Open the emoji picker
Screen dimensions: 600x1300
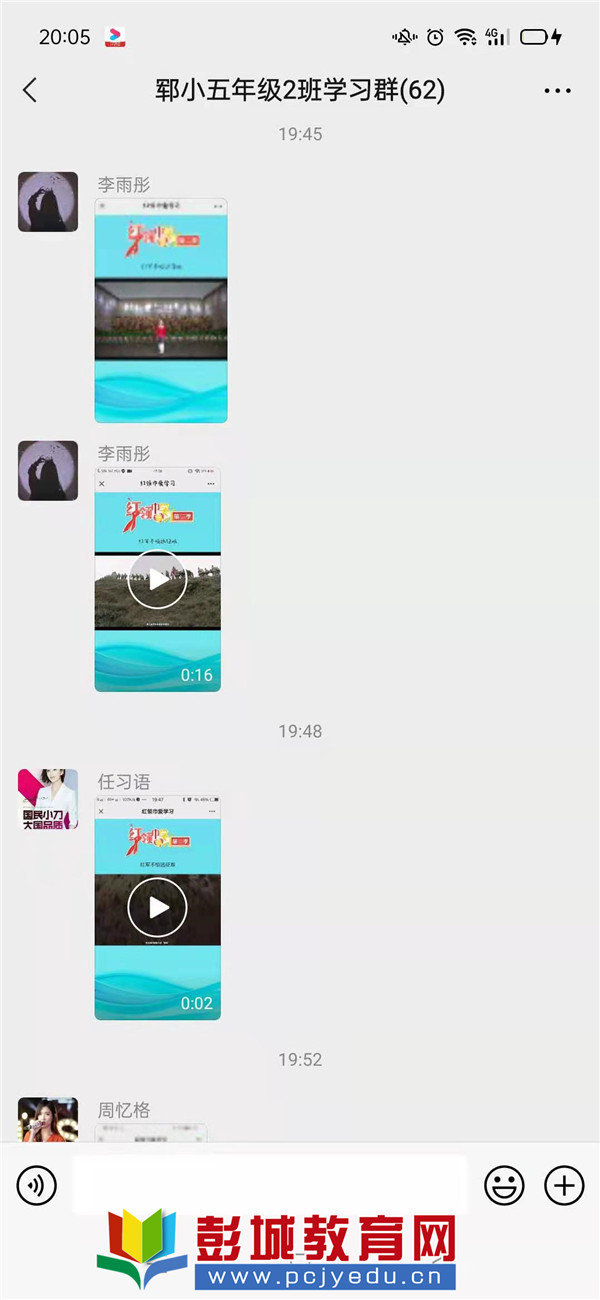[504, 1187]
